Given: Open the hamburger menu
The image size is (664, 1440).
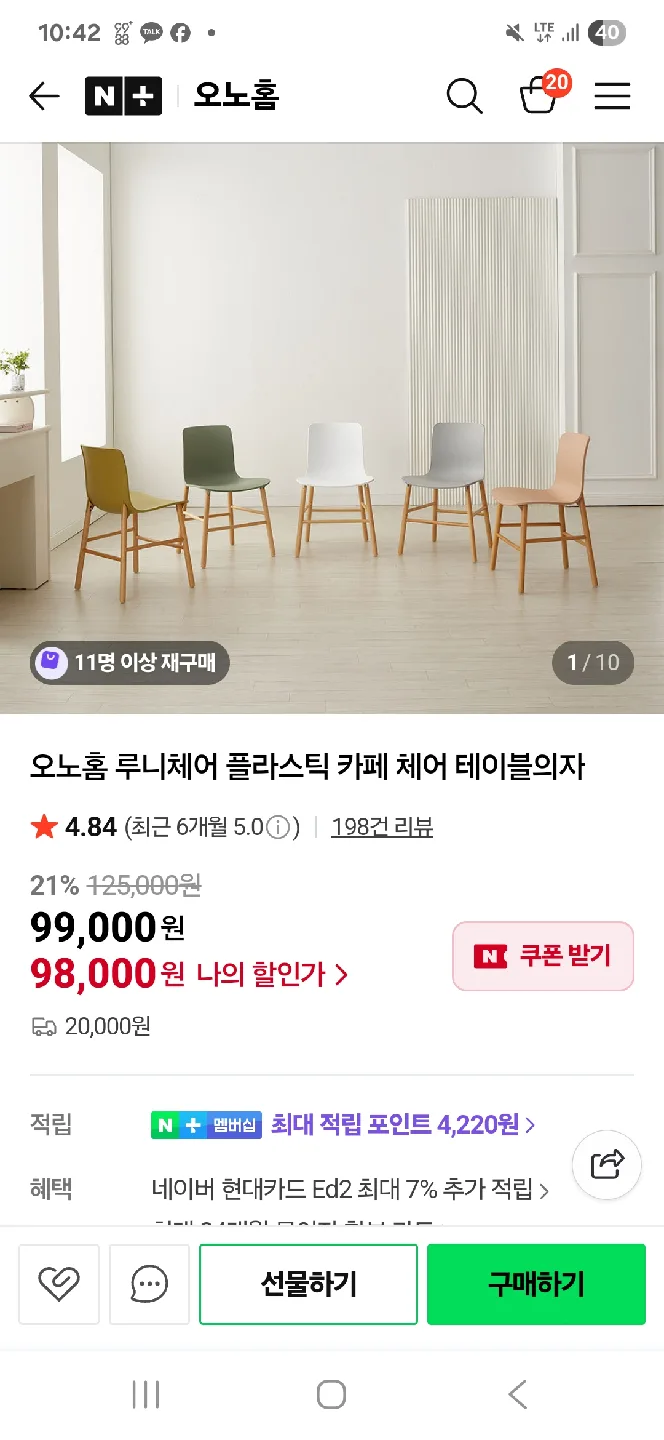Looking at the screenshot, I should click(x=612, y=96).
